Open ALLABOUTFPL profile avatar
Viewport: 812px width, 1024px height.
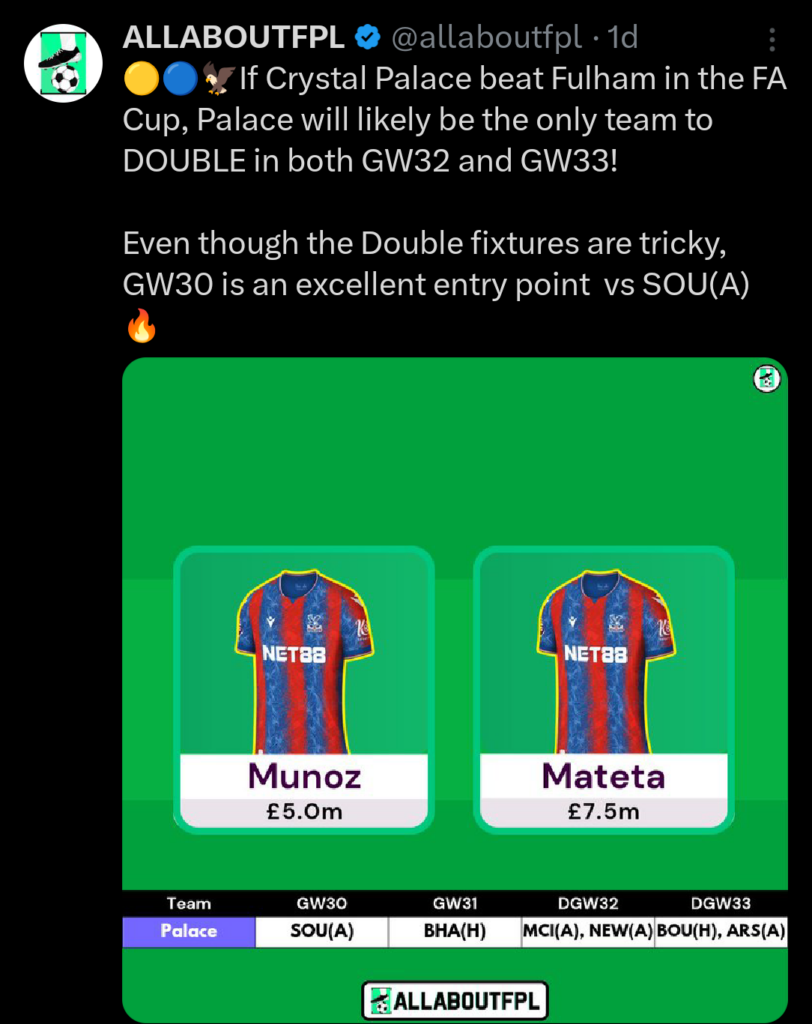click(x=64, y=60)
